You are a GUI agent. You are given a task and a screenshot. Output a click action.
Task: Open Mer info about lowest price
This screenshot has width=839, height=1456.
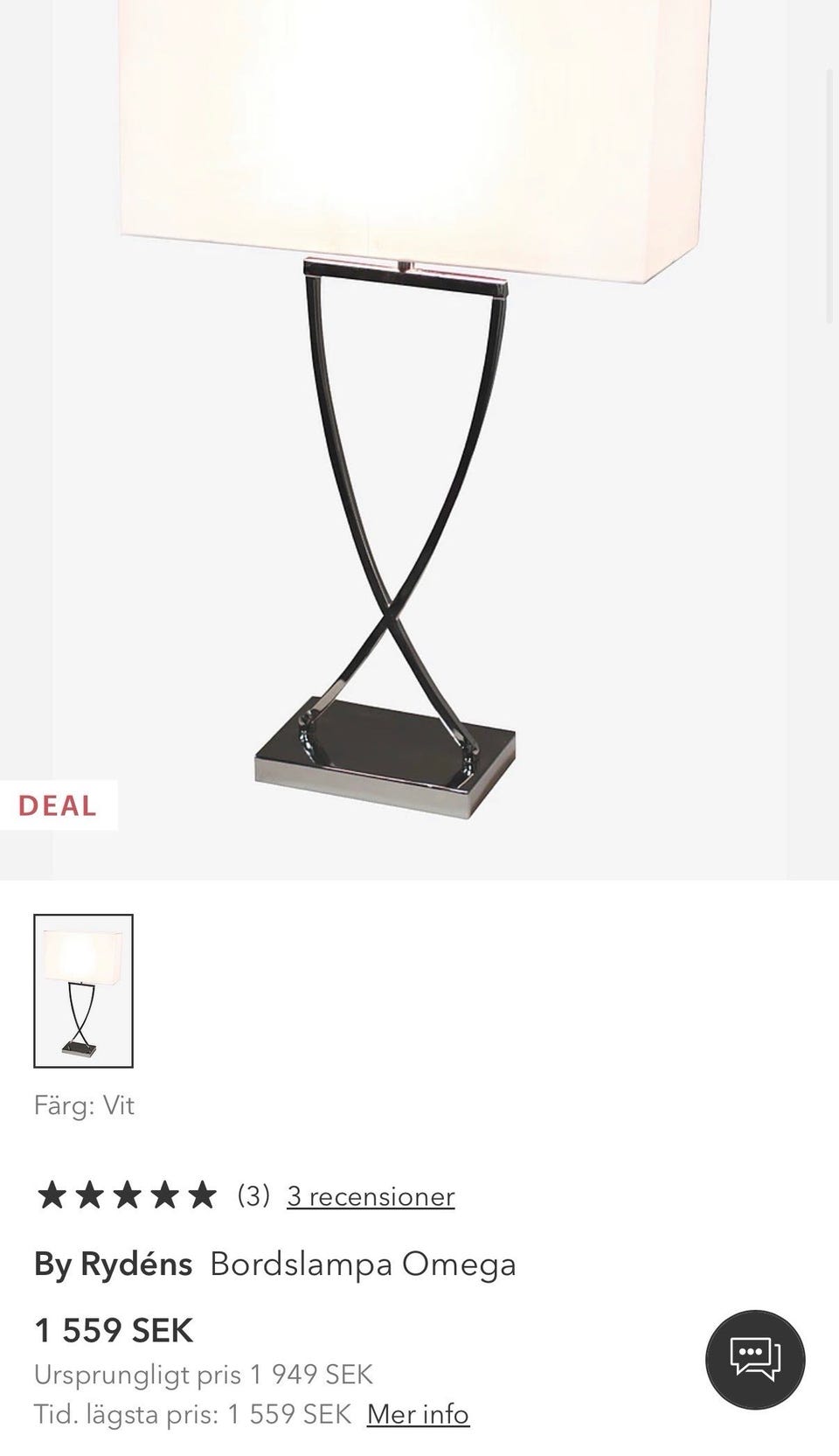click(x=418, y=1414)
